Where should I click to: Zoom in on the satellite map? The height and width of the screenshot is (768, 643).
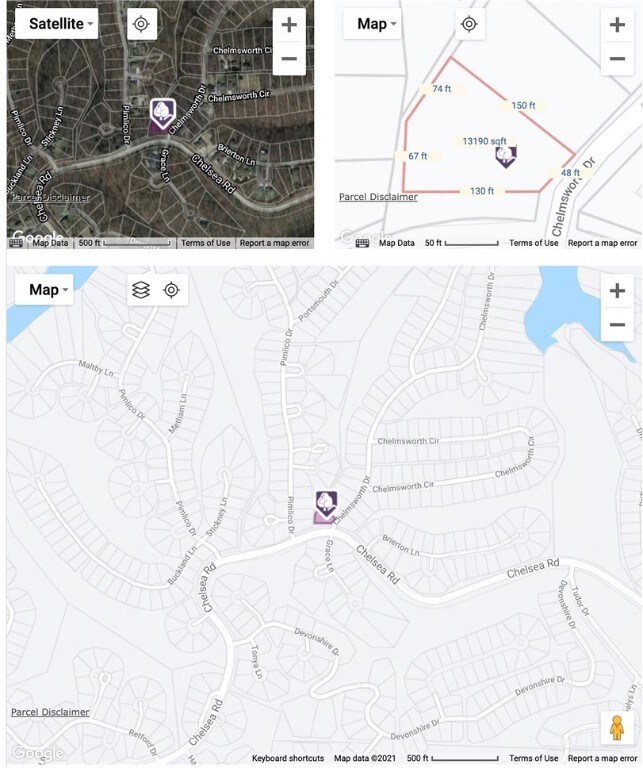click(289, 25)
